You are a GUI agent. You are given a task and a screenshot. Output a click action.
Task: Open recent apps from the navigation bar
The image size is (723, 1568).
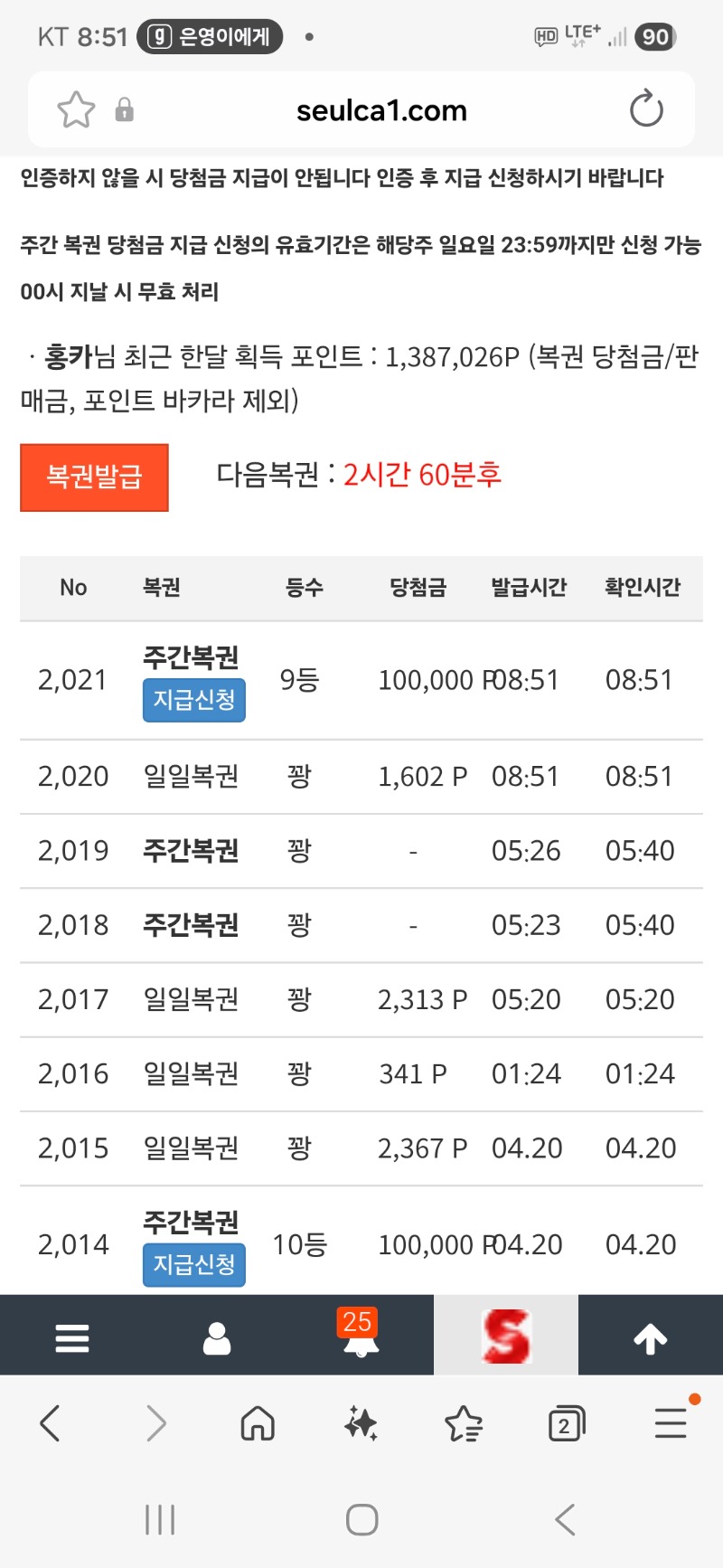tap(160, 1519)
